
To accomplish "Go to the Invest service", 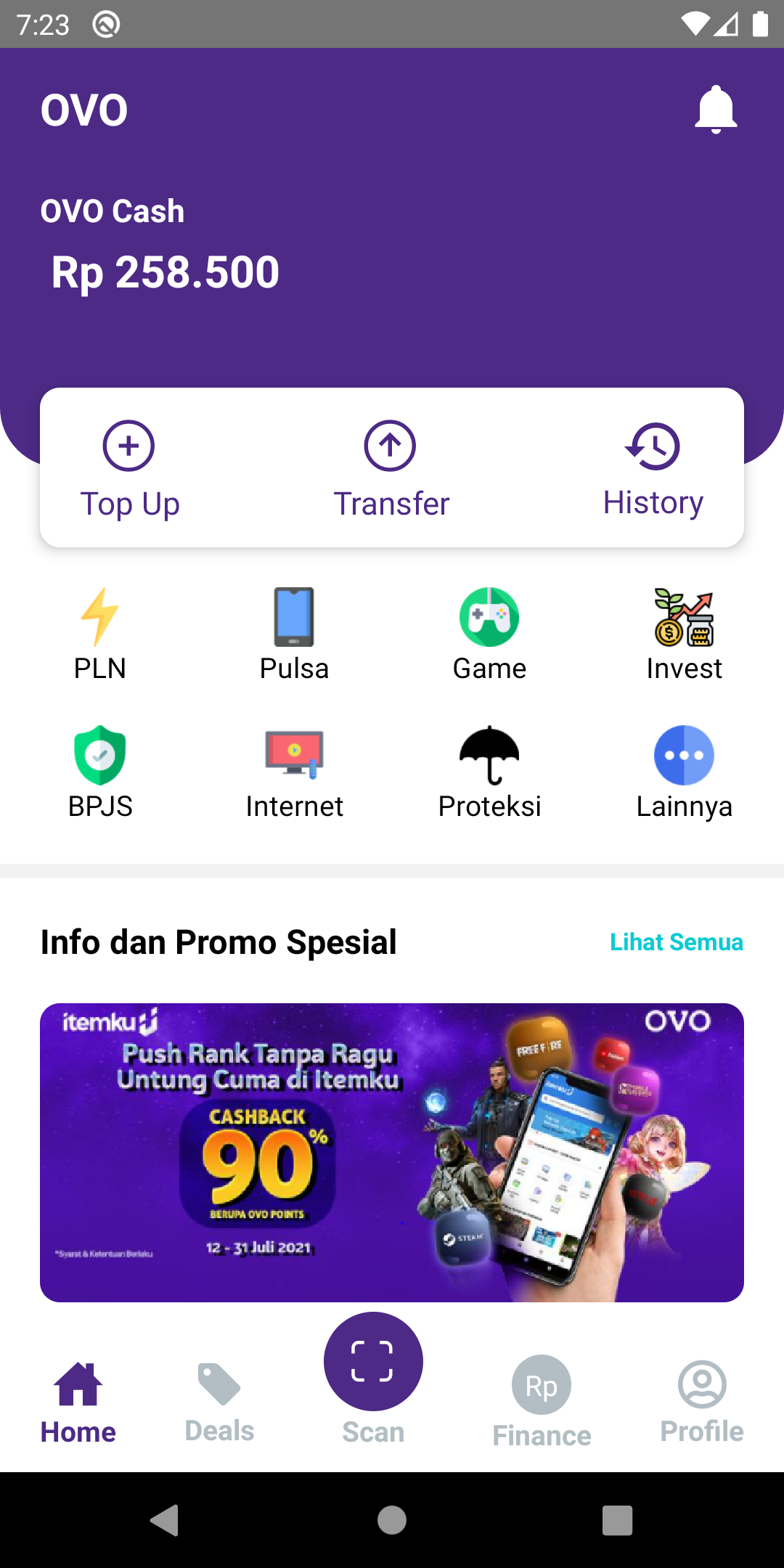I will pos(684,632).
